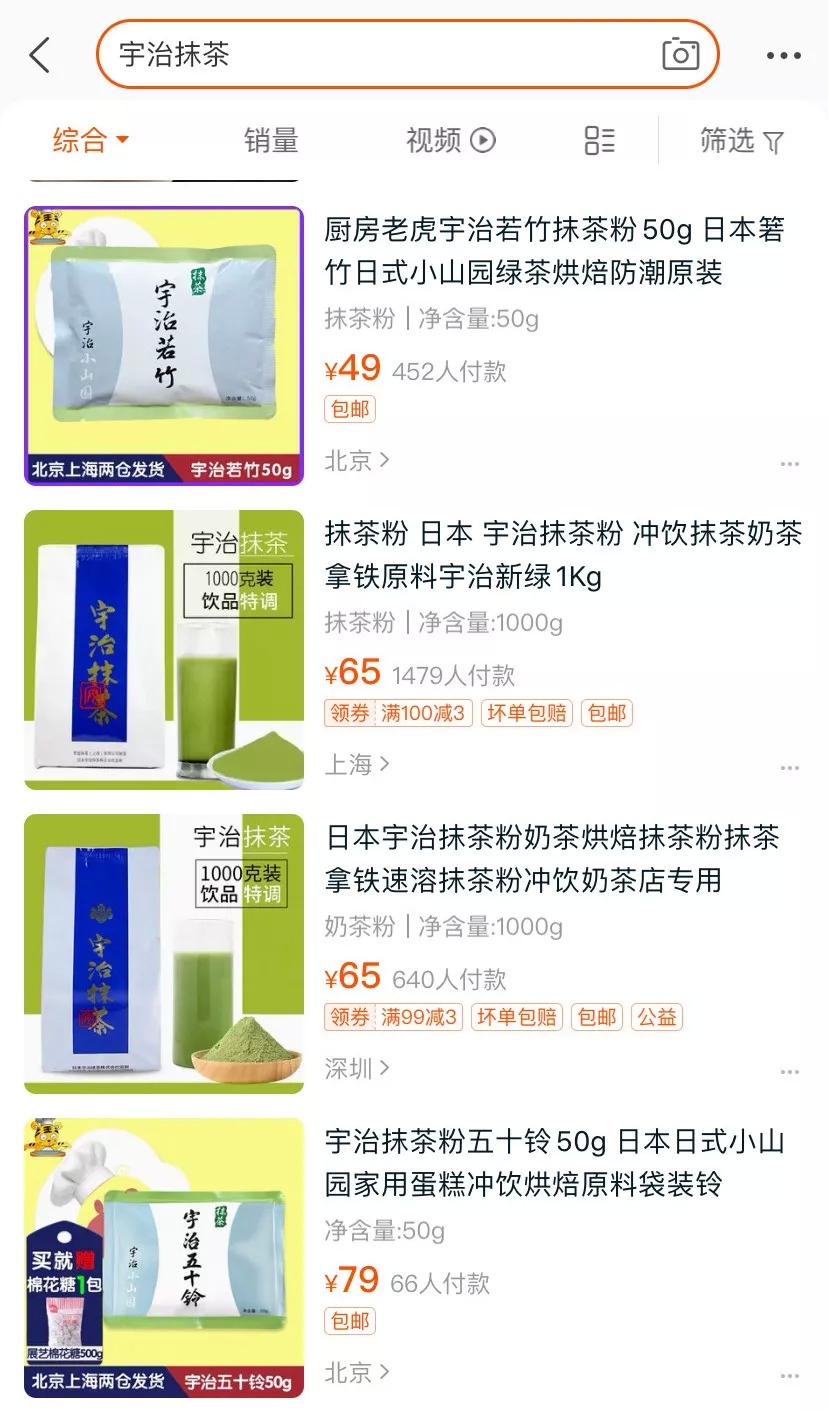
Task: Open more options for the 宇治新绿 1Kg item
Action: (x=790, y=768)
